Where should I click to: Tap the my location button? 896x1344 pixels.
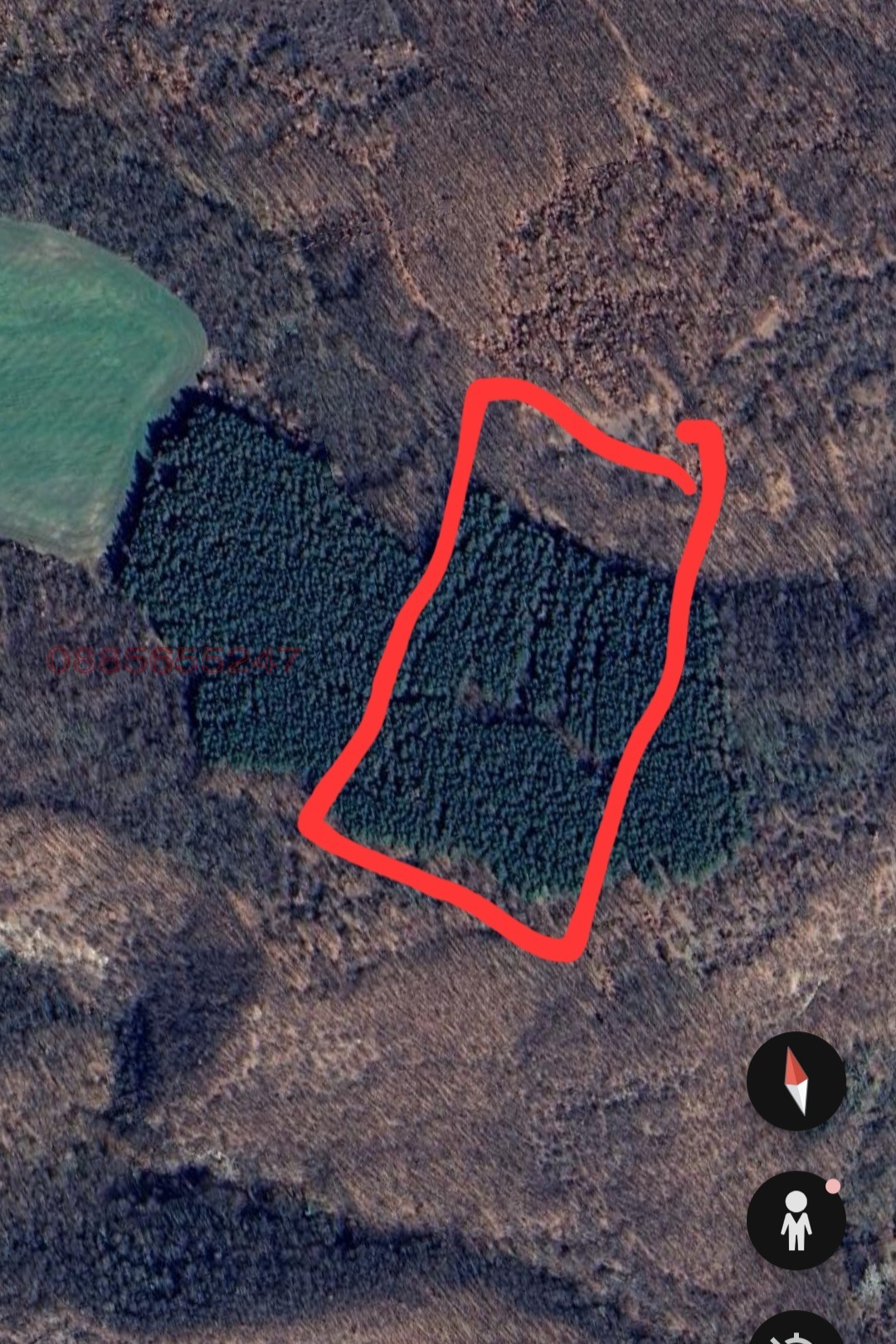click(x=797, y=1332)
